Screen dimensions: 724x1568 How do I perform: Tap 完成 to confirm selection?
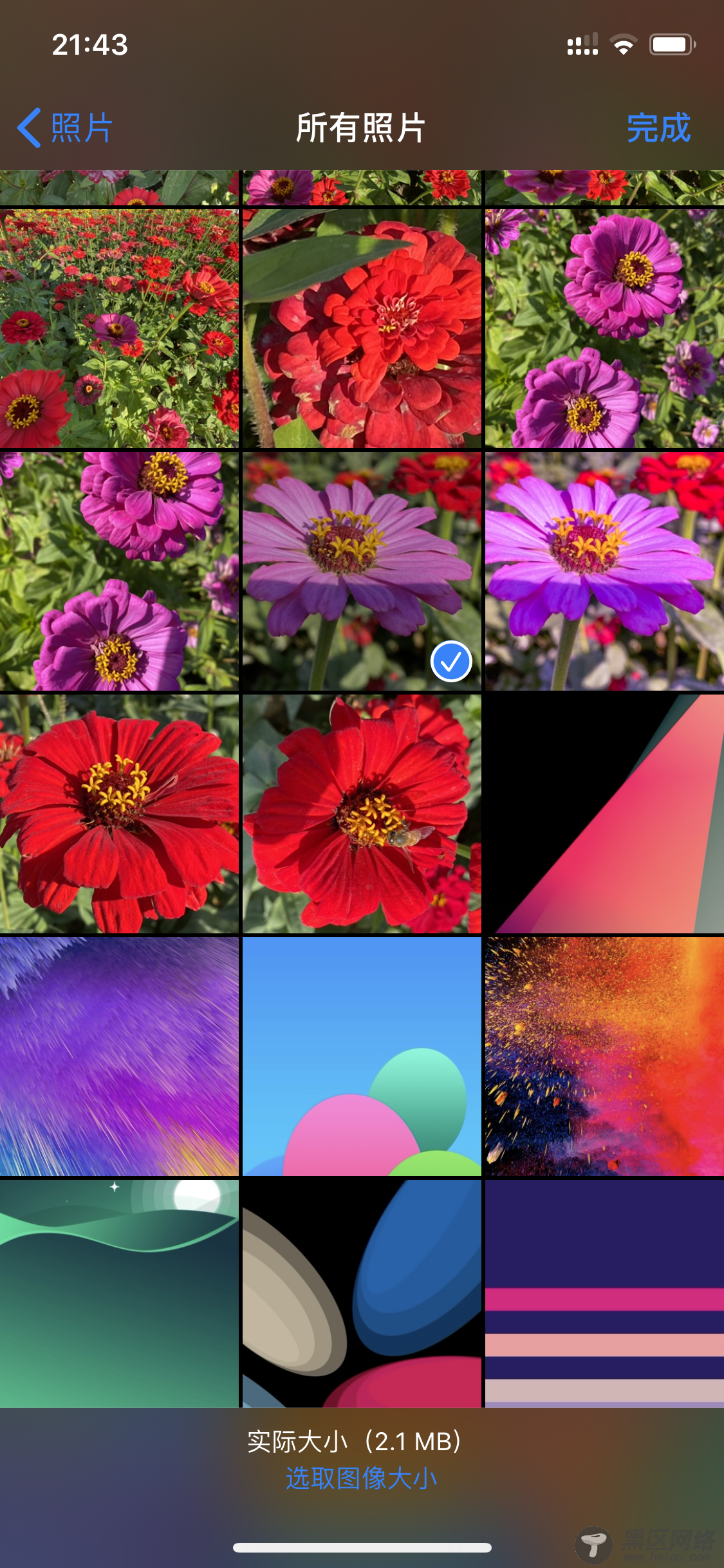pos(658,127)
